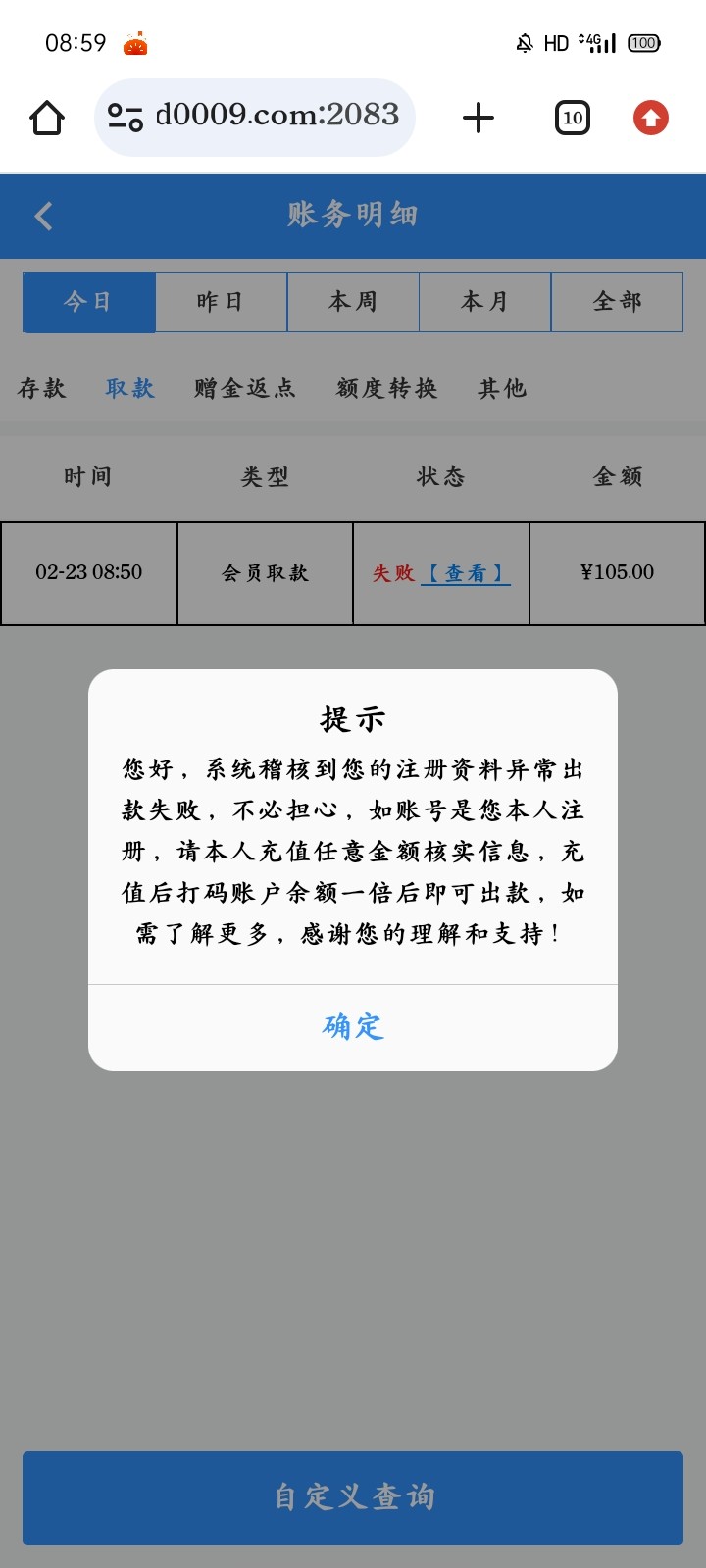Tap the 自定义查询 button
Viewport: 706px width, 1568px height.
(353, 1497)
